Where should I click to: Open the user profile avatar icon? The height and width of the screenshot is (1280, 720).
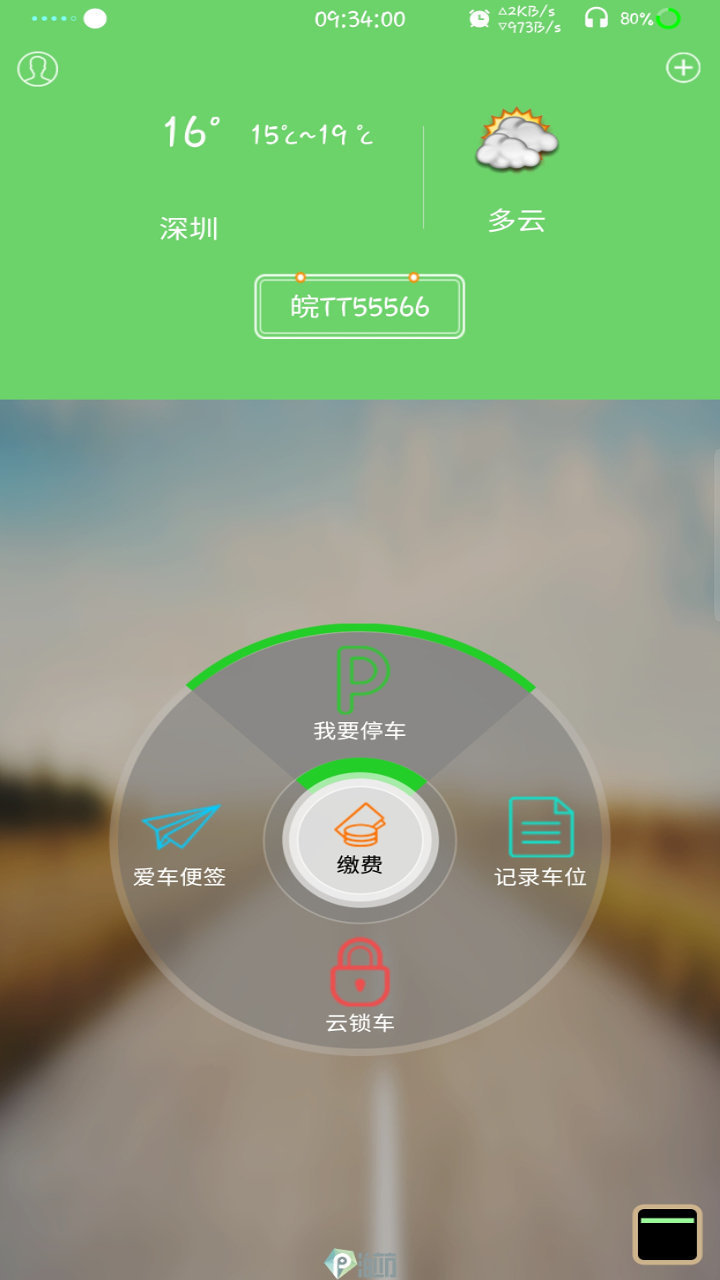(x=36, y=70)
